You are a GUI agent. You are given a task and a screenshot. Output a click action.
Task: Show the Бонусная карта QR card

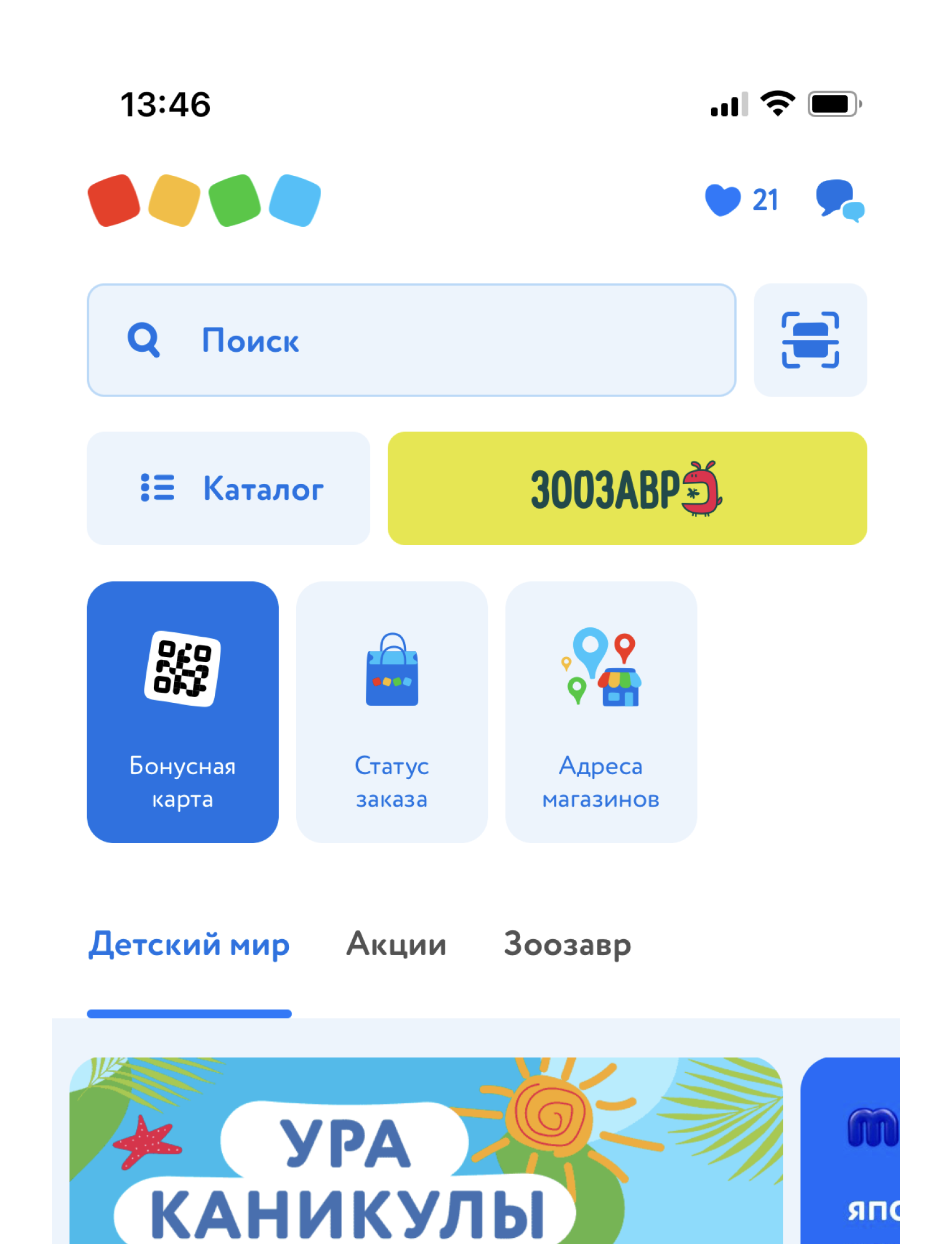183,711
